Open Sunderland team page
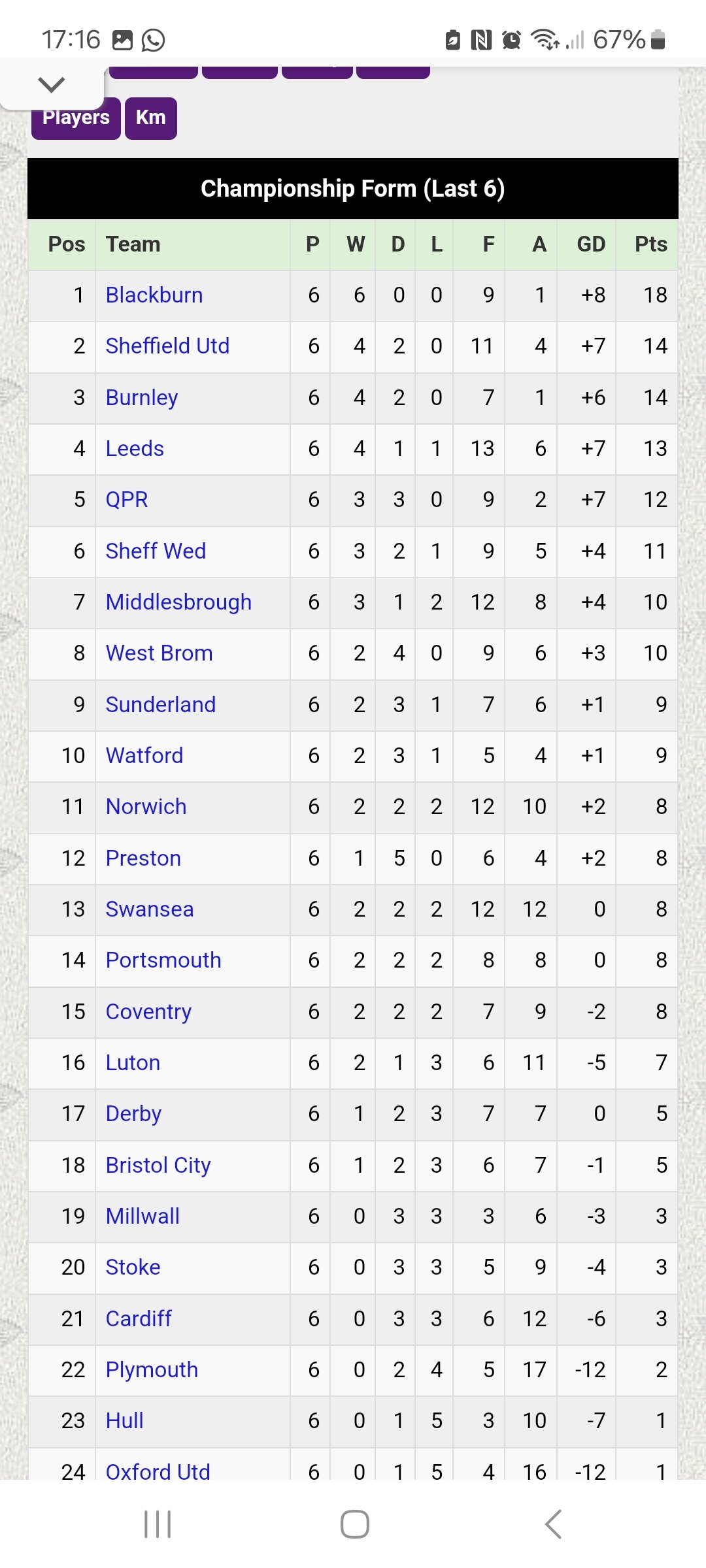 click(161, 705)
